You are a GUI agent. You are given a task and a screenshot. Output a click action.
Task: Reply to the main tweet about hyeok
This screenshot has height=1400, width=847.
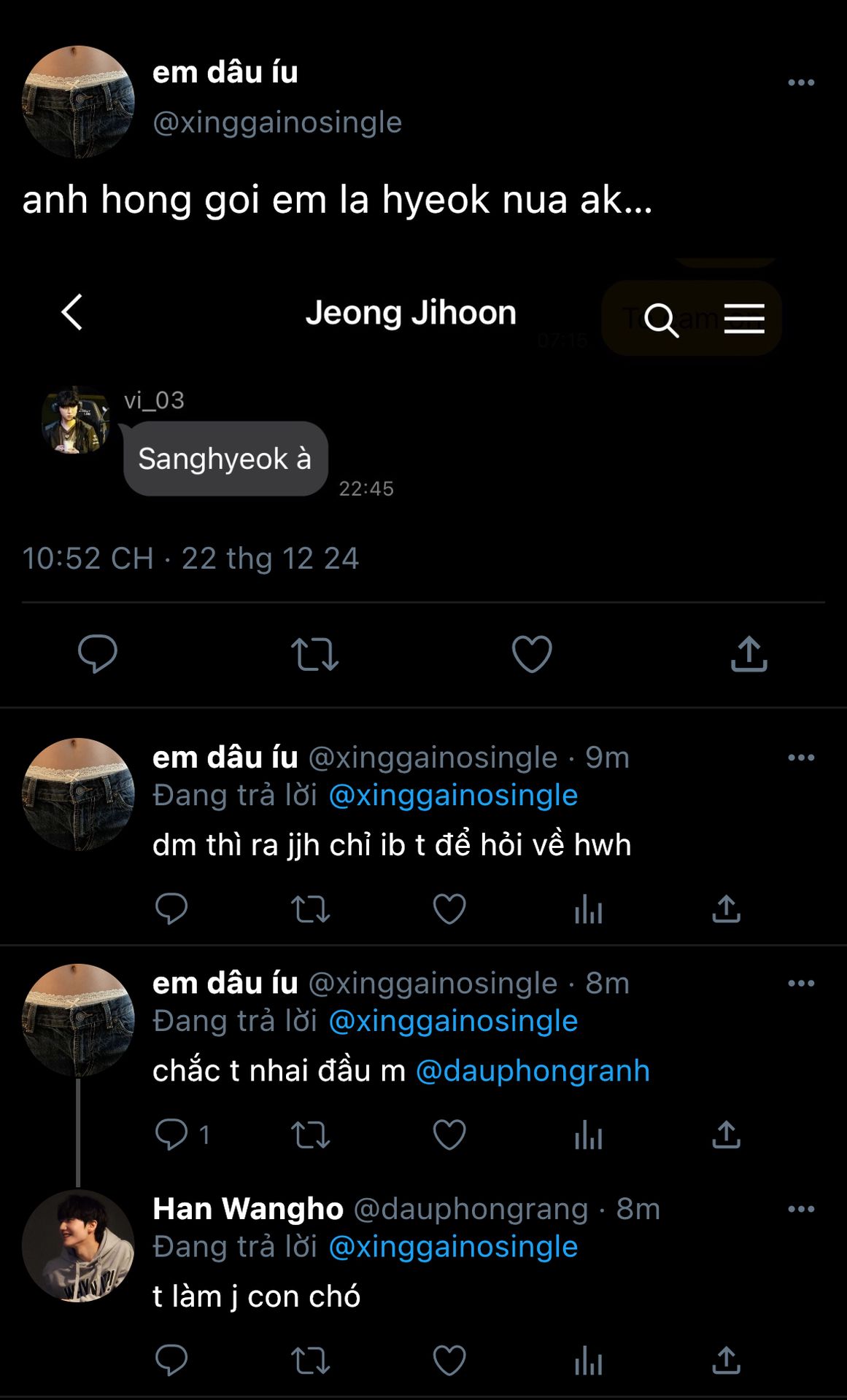coord(97,653)
